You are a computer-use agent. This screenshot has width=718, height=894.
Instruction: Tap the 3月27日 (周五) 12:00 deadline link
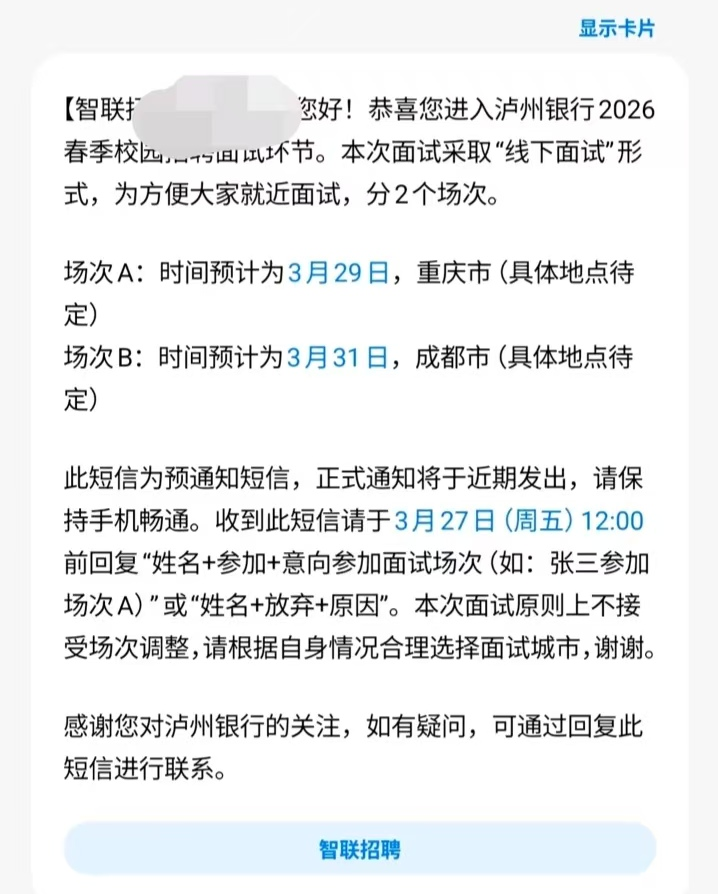(x=519, y=521)
